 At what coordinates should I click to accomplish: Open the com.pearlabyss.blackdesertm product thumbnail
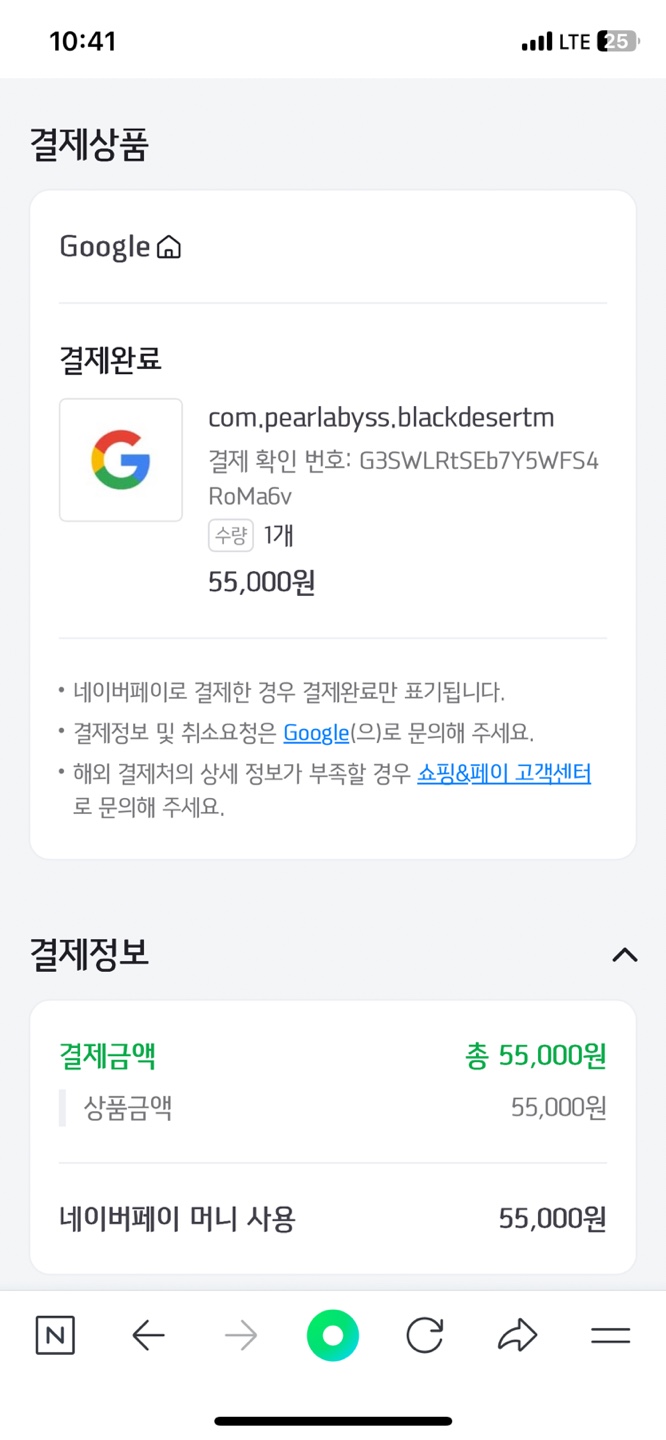(121, 460)
